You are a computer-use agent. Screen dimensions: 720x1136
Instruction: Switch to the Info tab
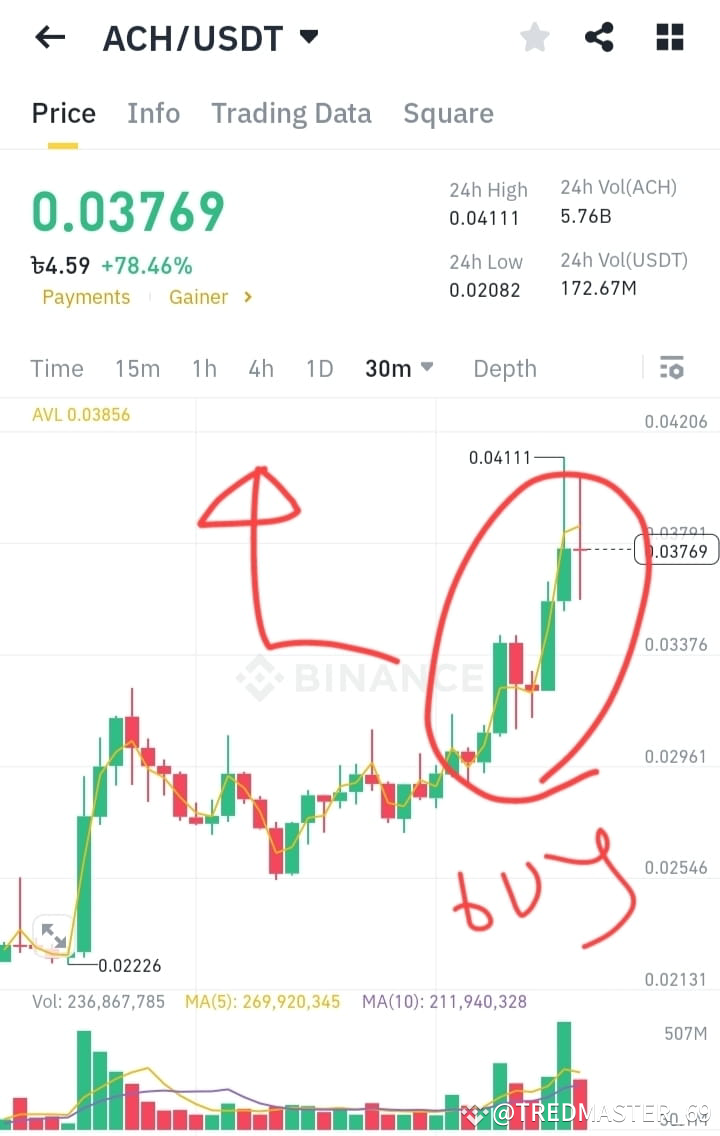coord(153,113)
